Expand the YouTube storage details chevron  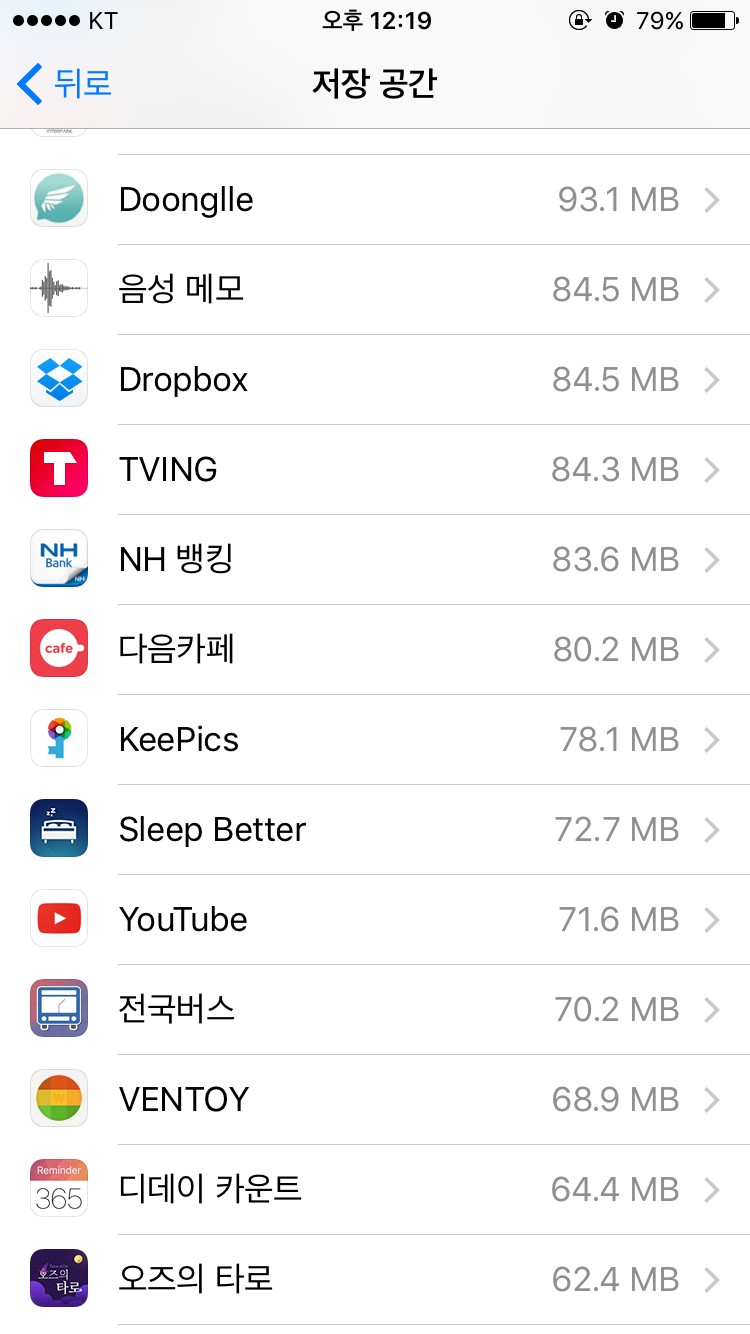(x=713, y=919)
